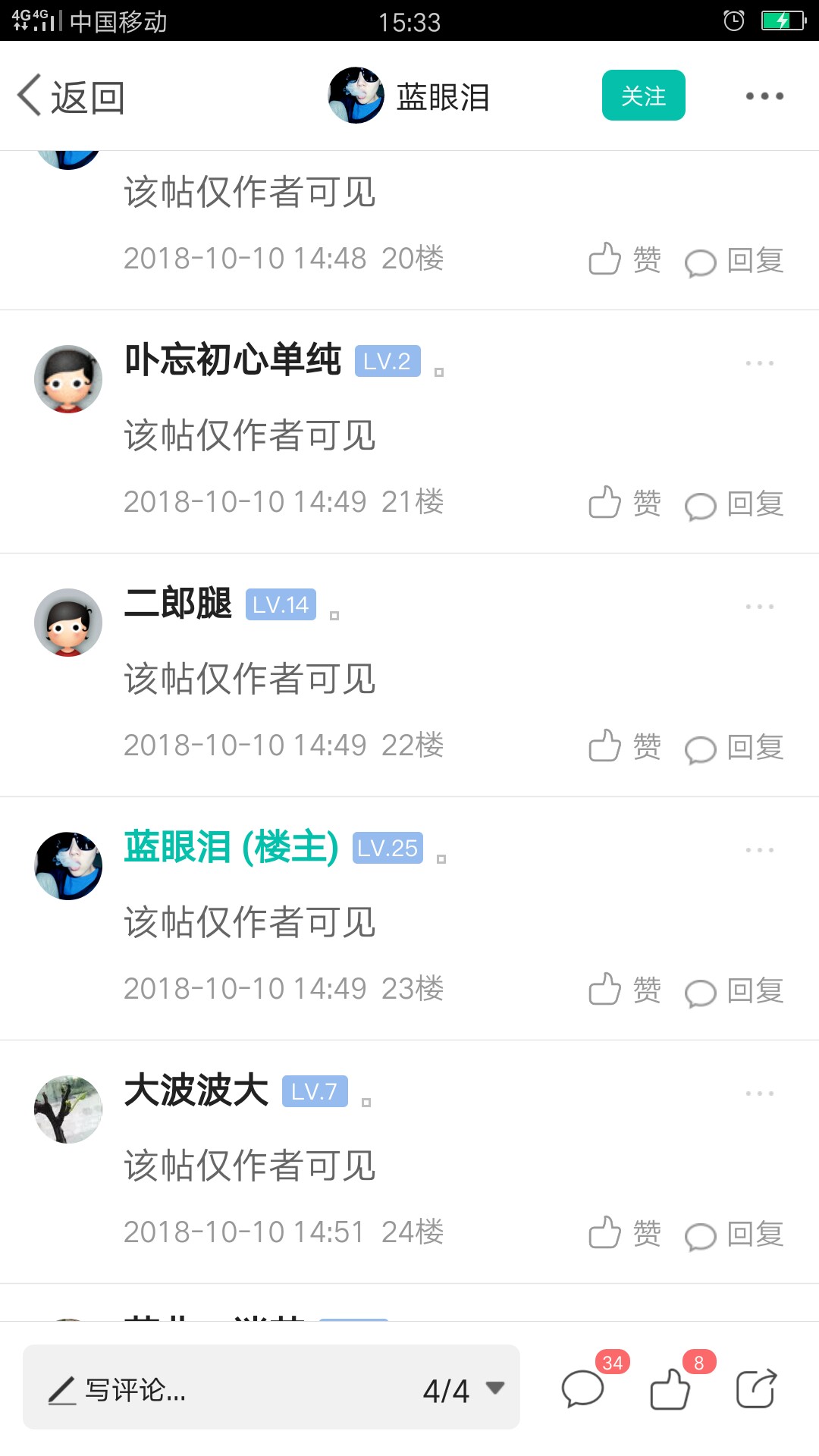Tap 返回 to go back

pos(72,97)
